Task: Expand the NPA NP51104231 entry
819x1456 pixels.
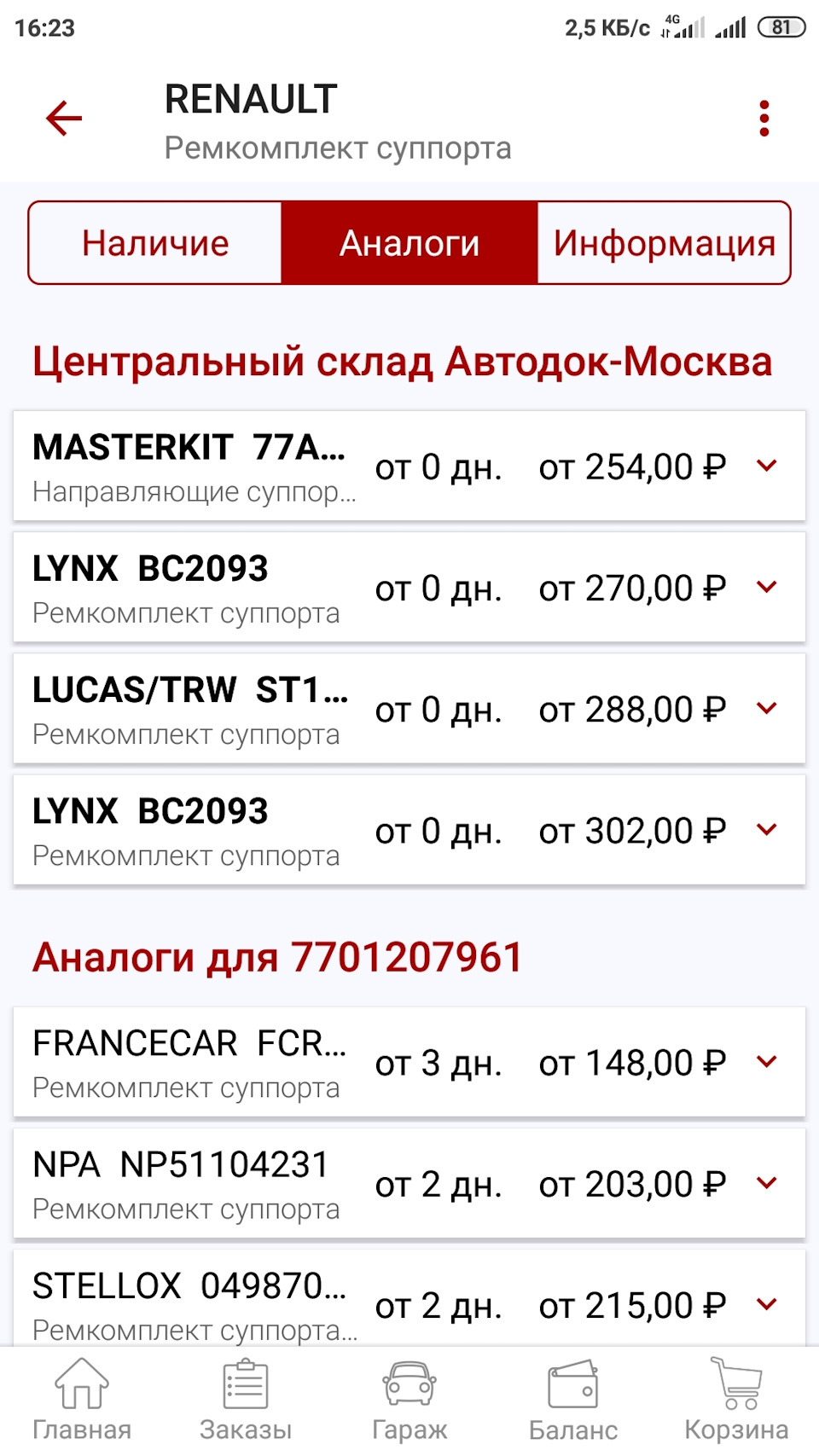Action: click(x=765, y=1184)
